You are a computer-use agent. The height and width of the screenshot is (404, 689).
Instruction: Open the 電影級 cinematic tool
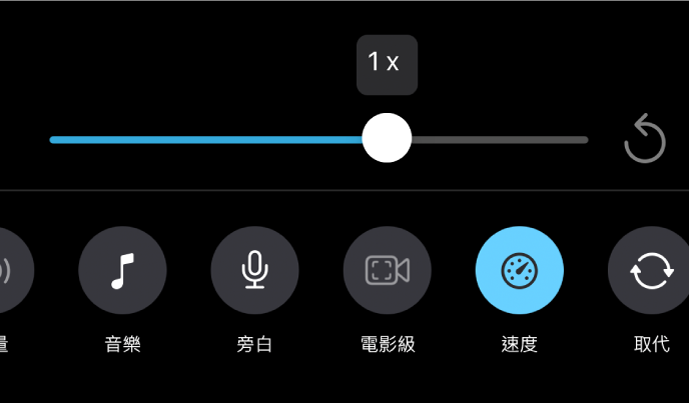coord(387,270)
